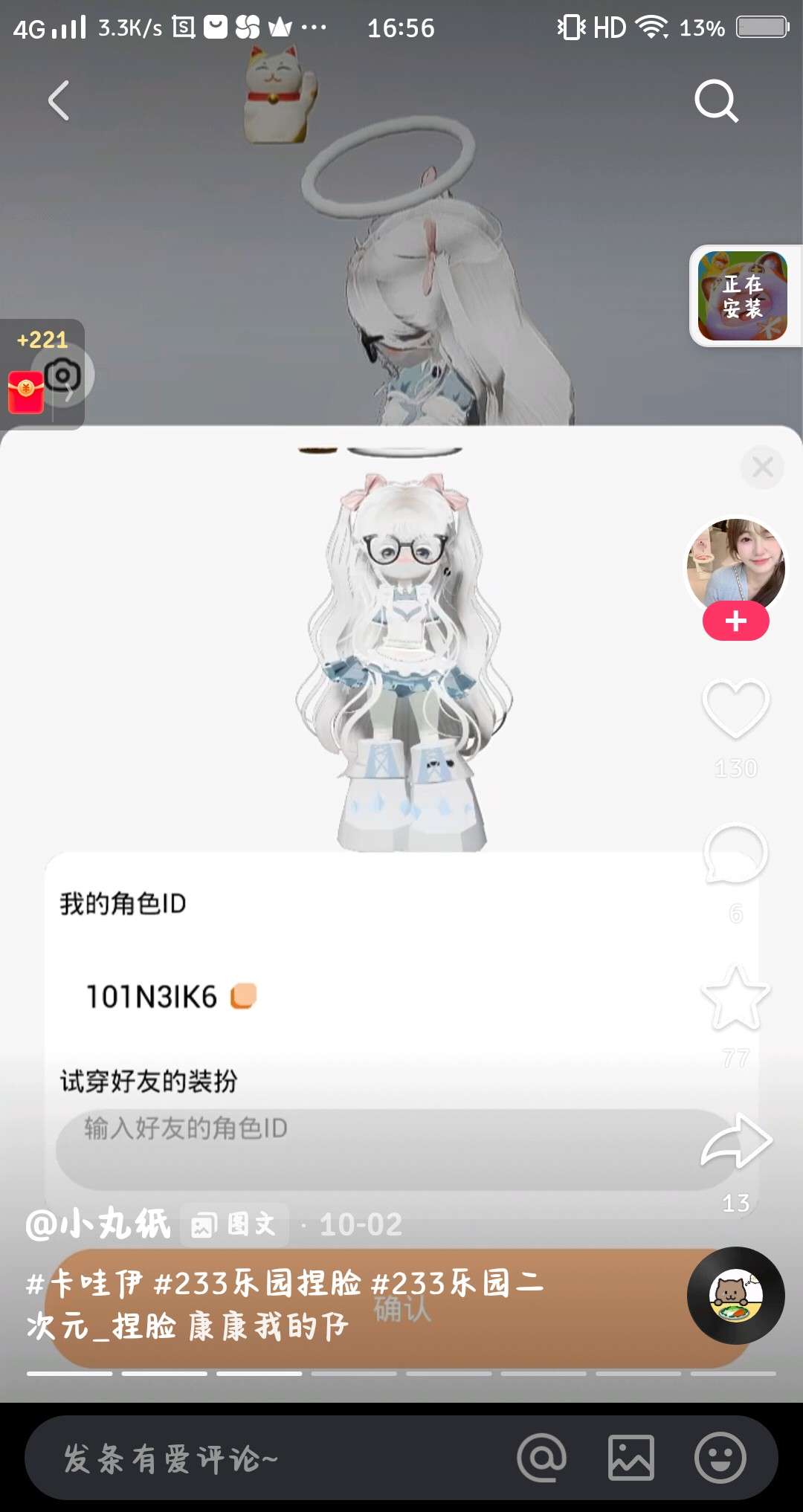Open the comments bubble

pos(735,853)
